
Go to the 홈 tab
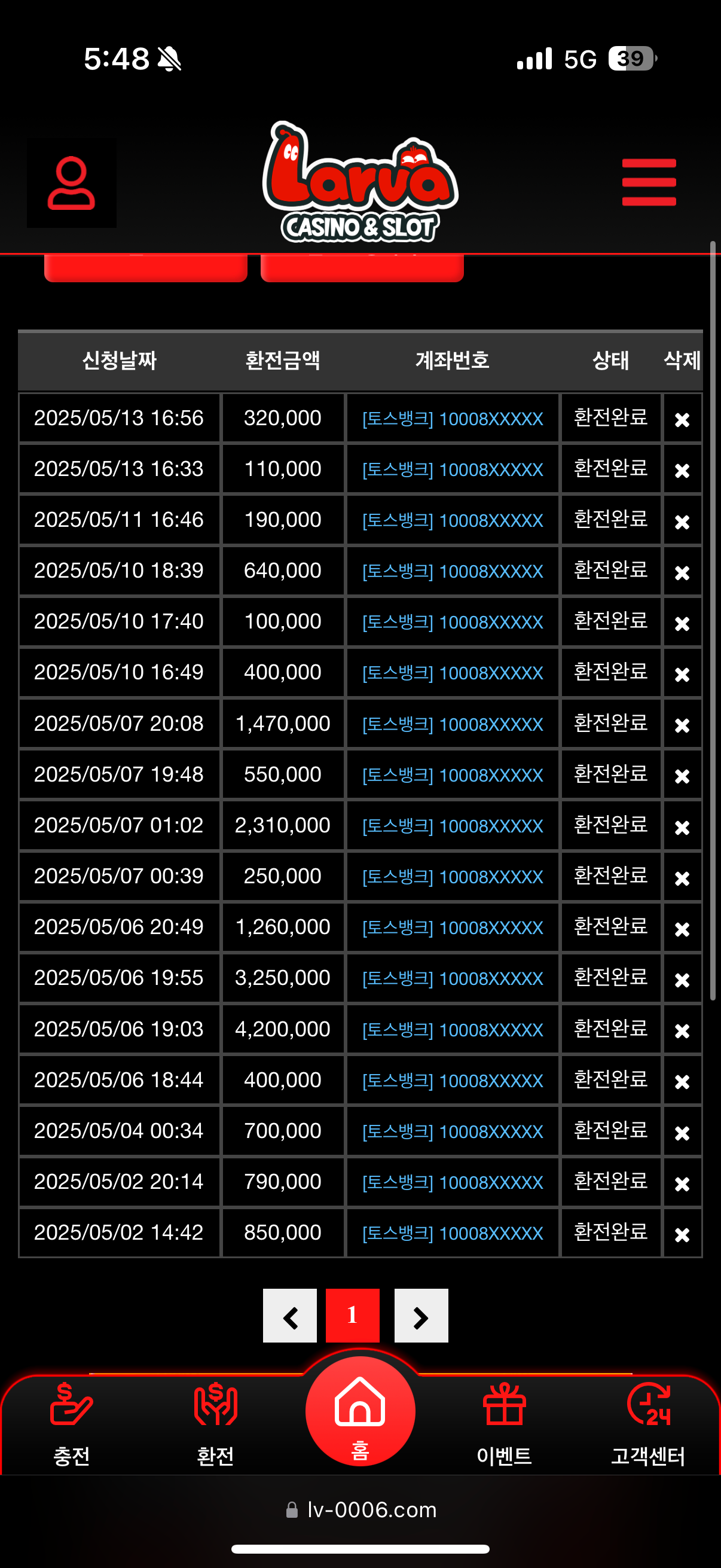360,1411
